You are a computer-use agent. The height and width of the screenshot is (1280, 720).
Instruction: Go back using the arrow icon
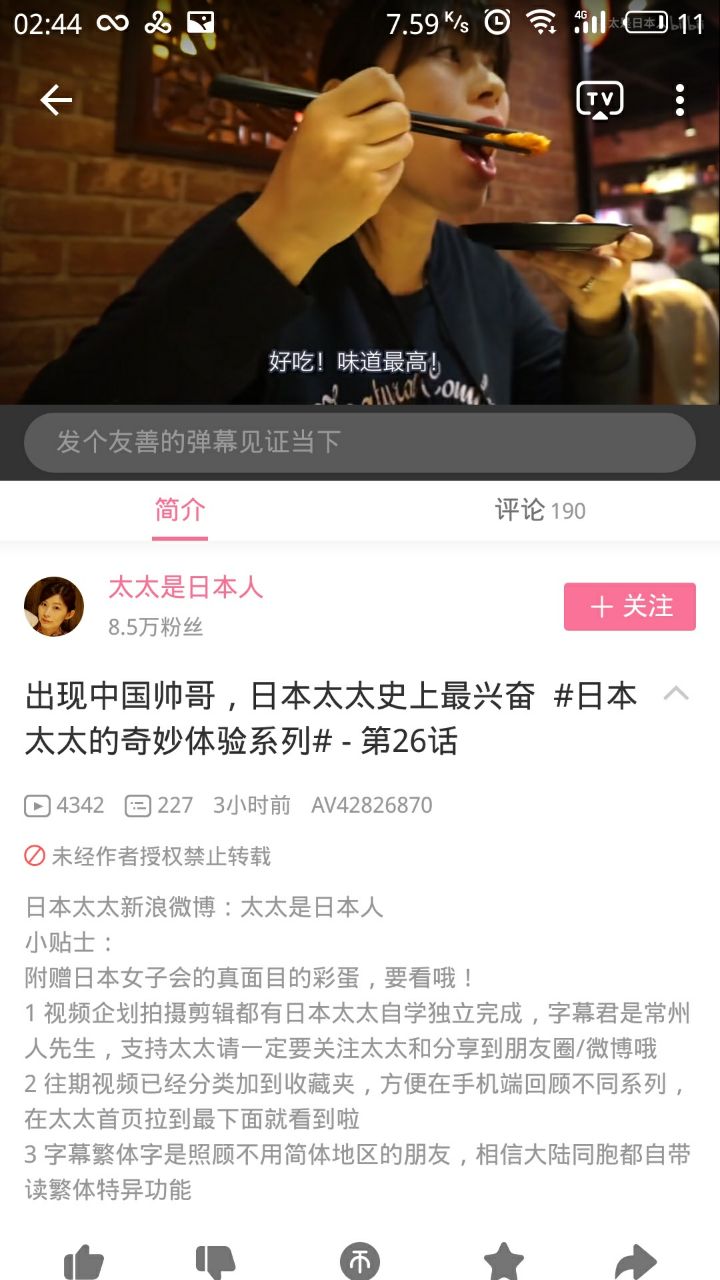(x=56, y=100)
